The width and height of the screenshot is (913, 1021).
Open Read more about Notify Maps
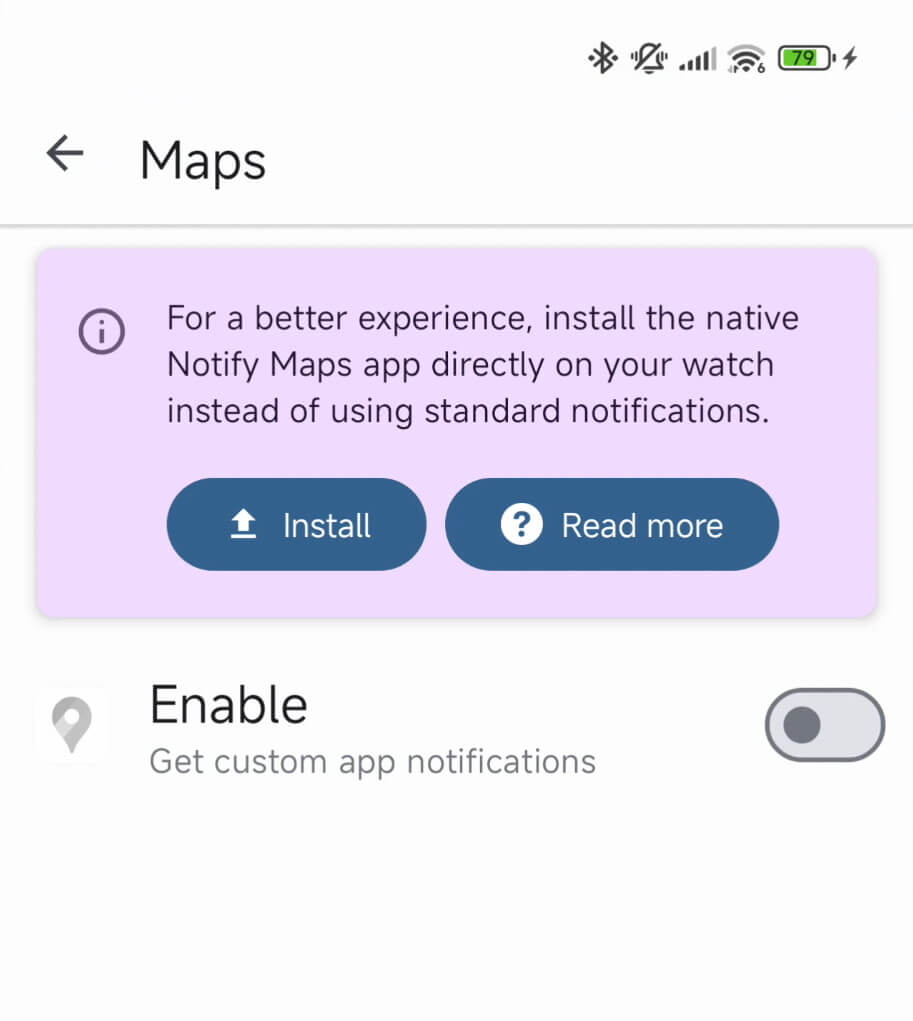(611, 525)
